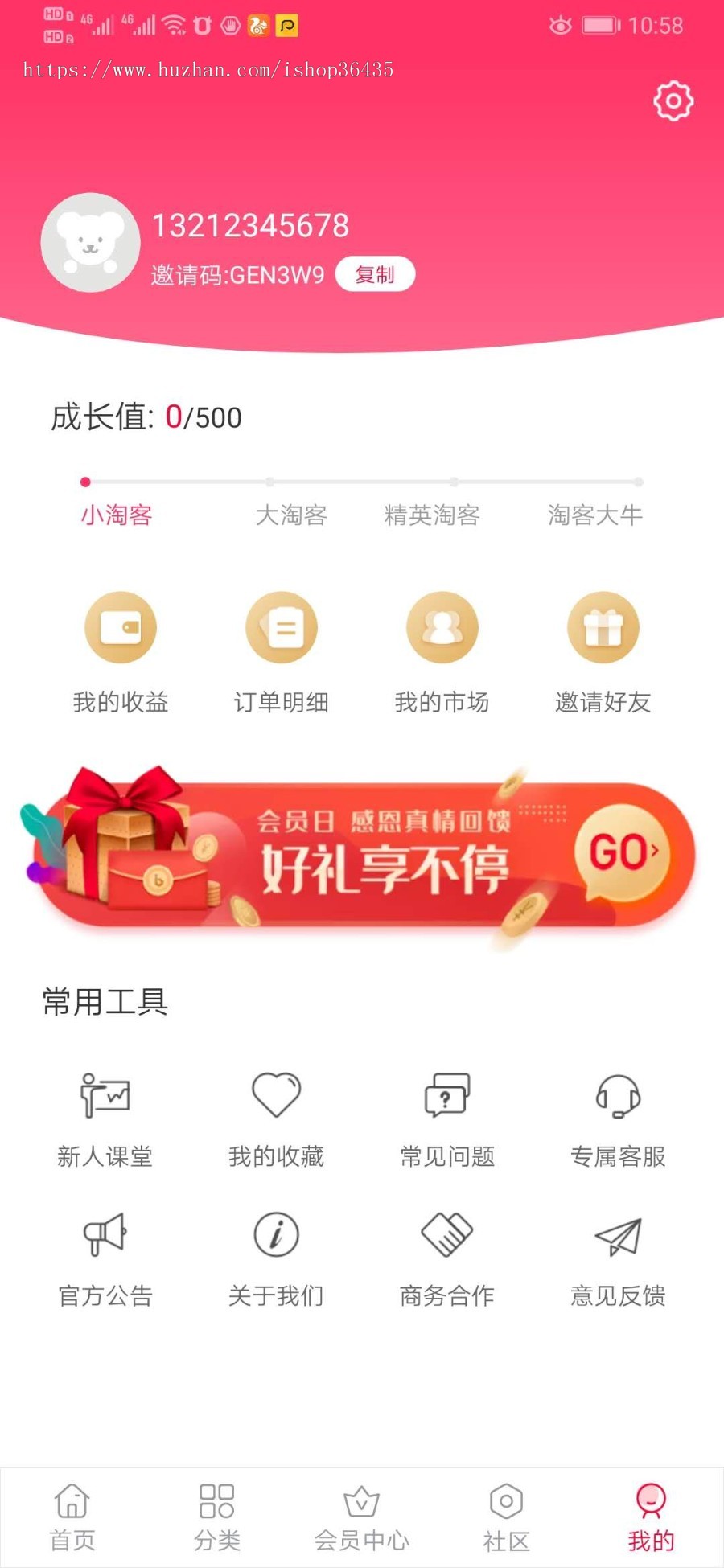
Task: Tap the bear avatar profile picture
Action: [90, 242]
